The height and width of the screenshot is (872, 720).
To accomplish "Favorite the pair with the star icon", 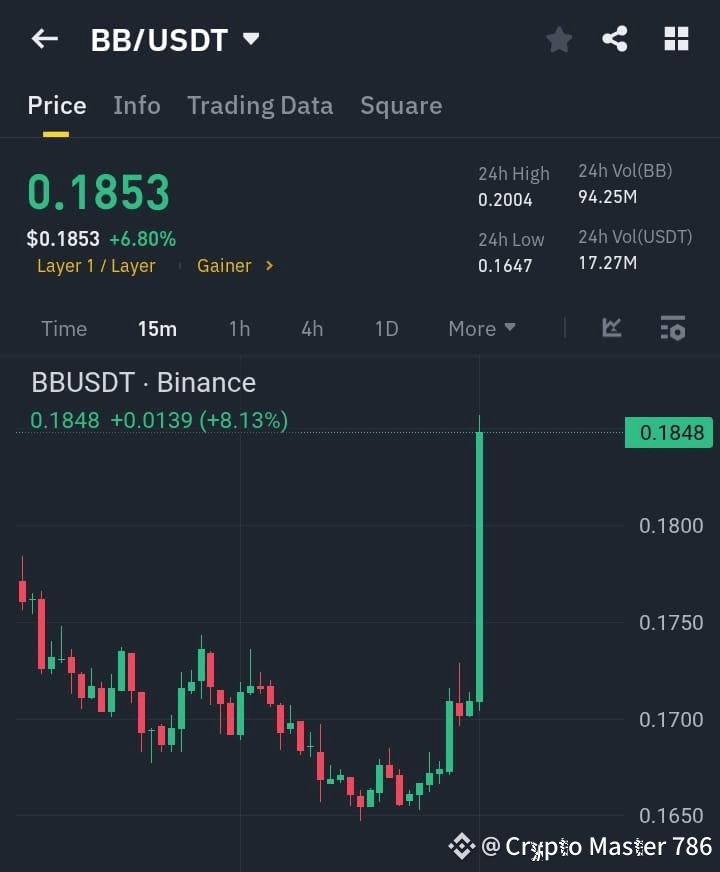I will (x=558, y=38).
